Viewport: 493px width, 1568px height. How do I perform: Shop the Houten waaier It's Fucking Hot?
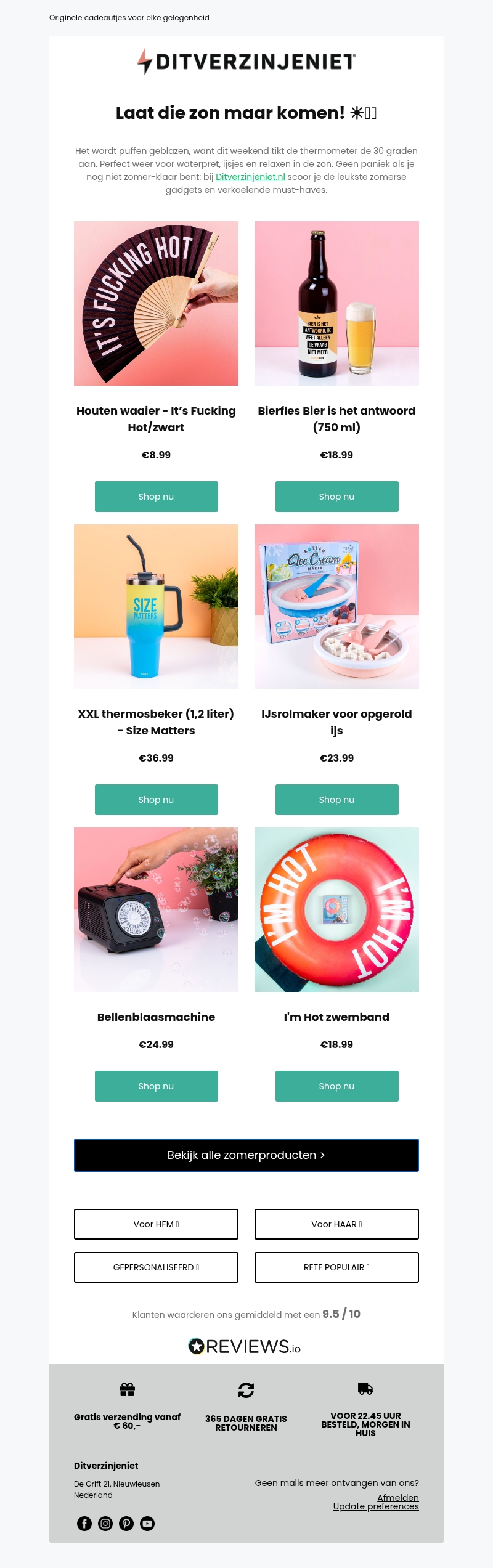(x=156, y=497)
